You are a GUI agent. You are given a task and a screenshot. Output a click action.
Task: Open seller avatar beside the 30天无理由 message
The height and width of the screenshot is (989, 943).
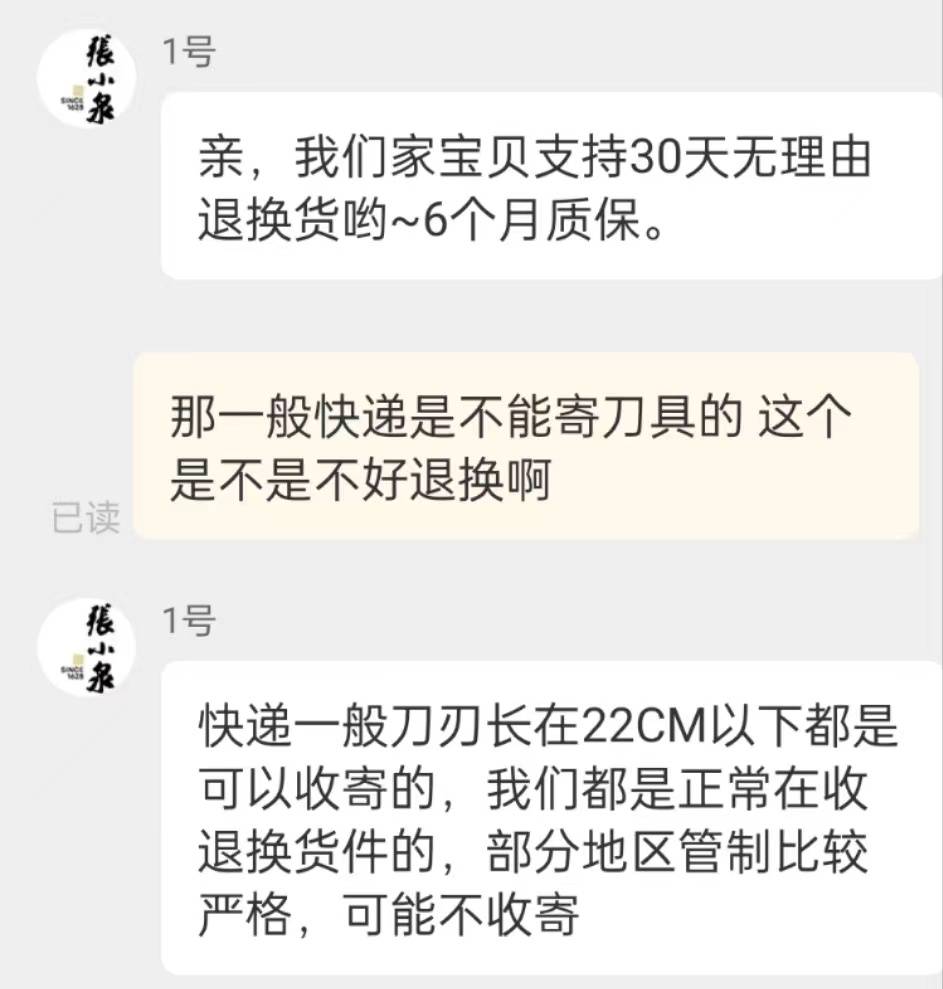(x=86, y=79)
